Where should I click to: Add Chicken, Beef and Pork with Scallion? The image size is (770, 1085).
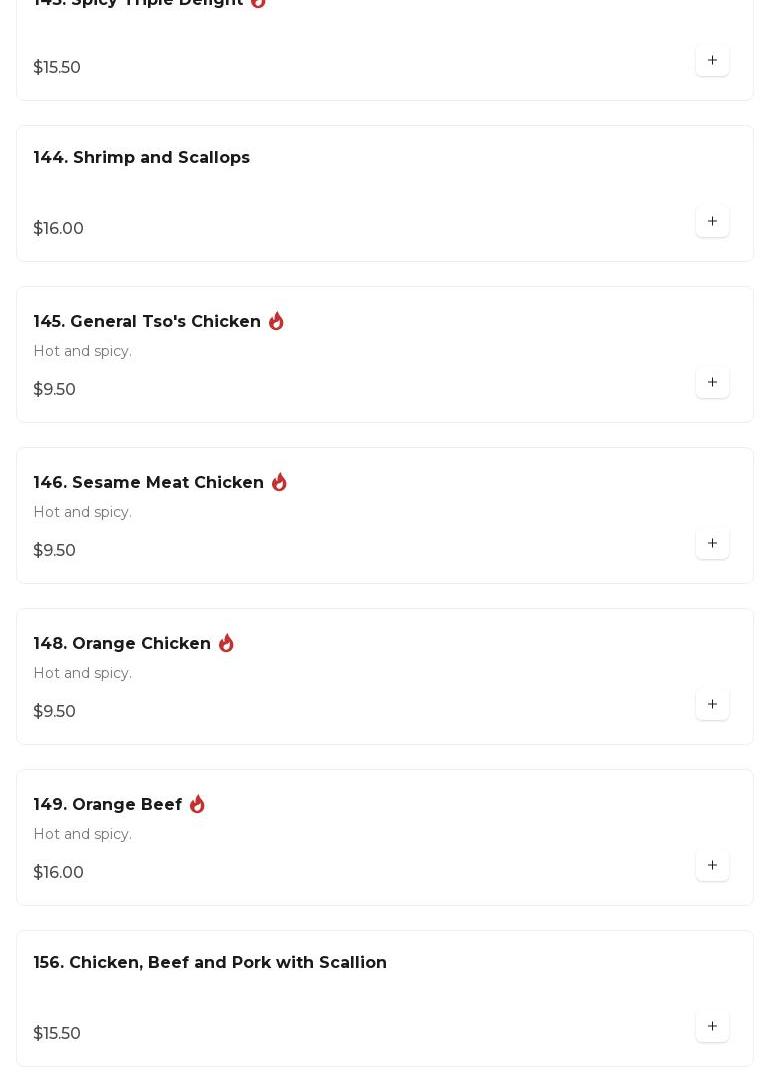pos(712,1026)
